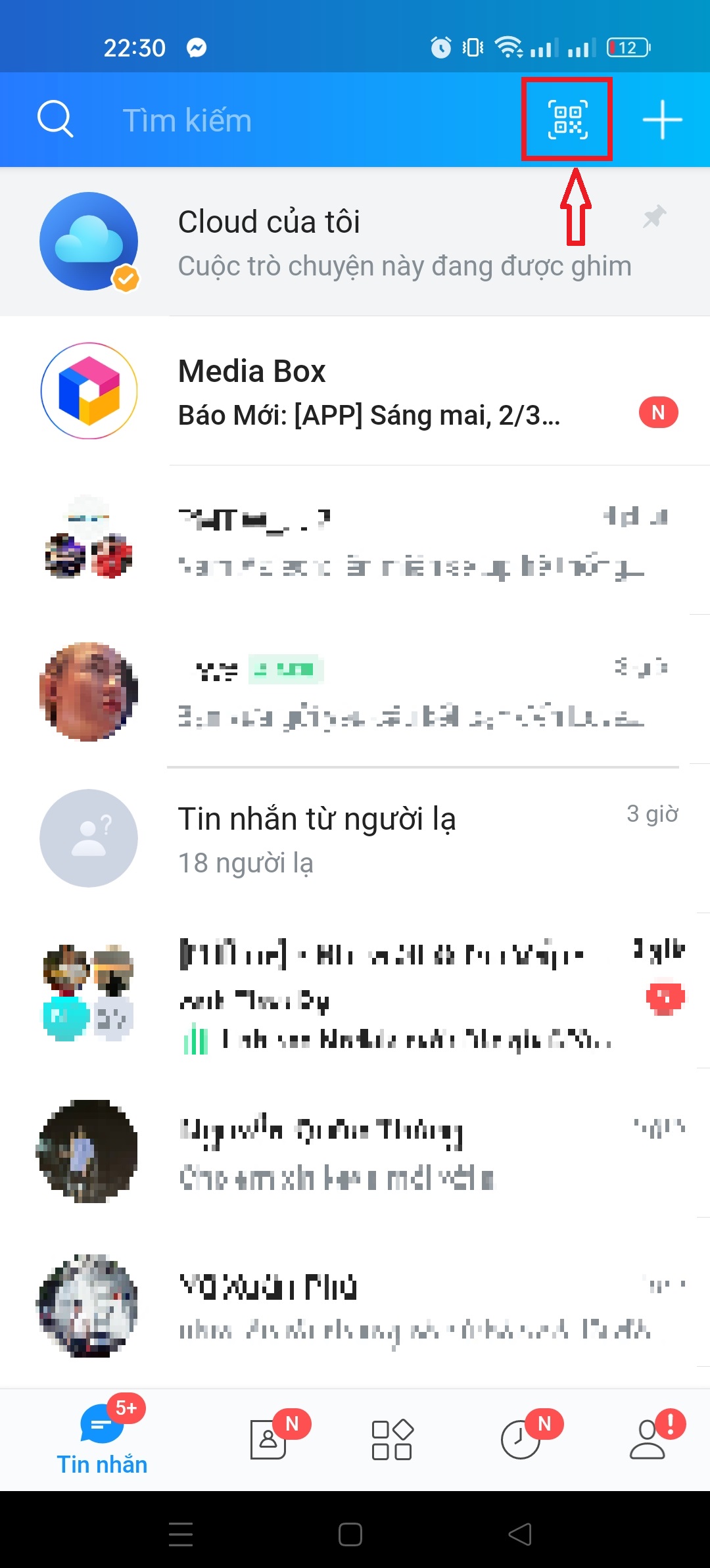Switch to the Tin nhắn tab
Screen dimensions: 710x1568
click(x=102, y=1439)
